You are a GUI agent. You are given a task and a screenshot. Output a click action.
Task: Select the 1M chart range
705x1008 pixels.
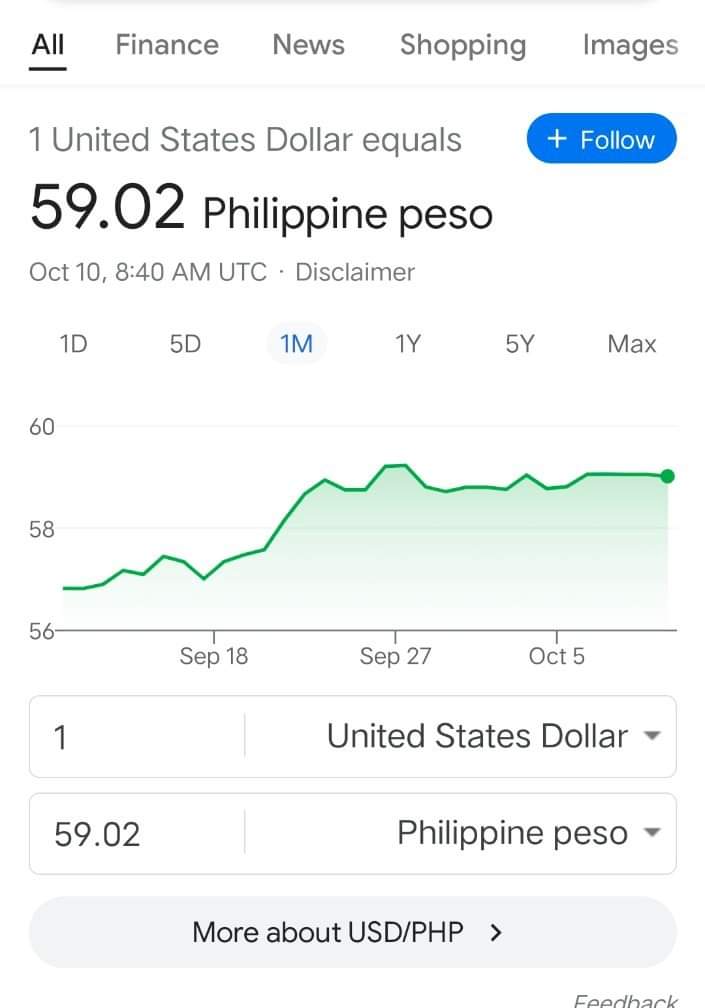(296, 344)
